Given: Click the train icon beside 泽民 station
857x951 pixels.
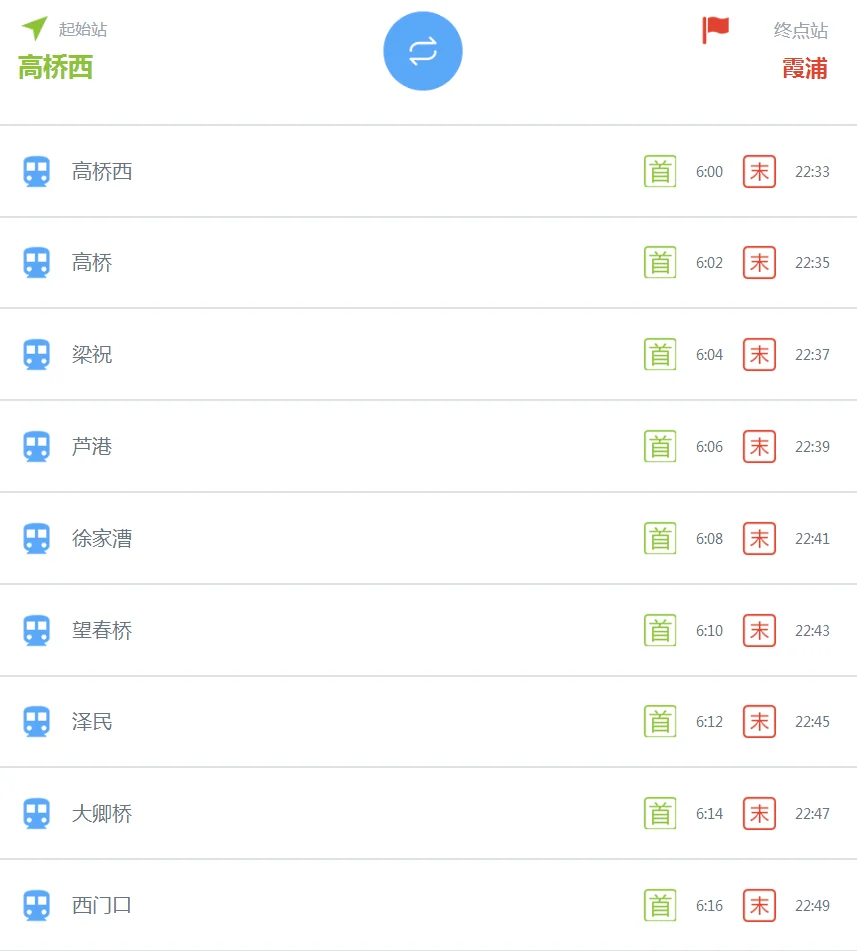Looking at the screenshot, I should (36, 722).
